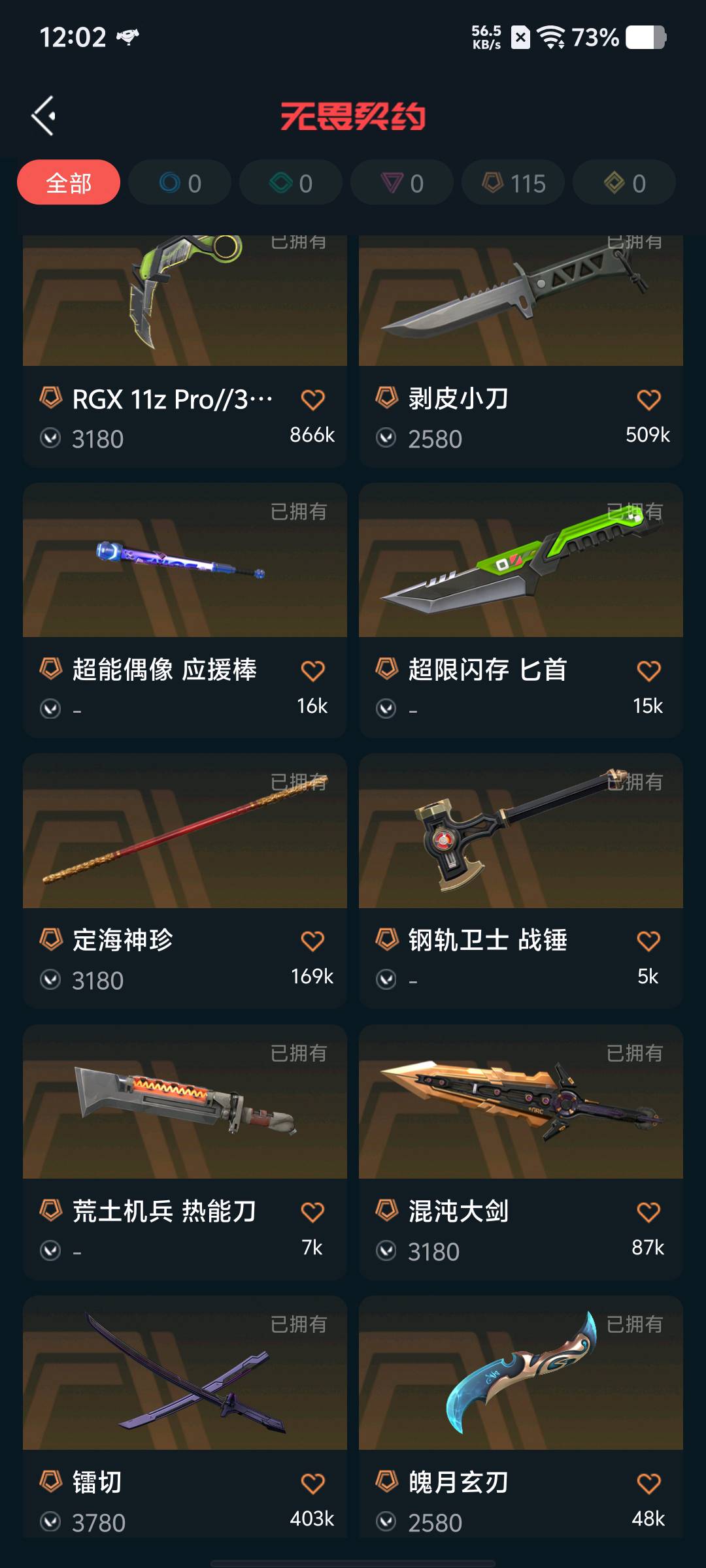Select the yellow diamond tier filter
706x1568 pixels.
(624, 183)
